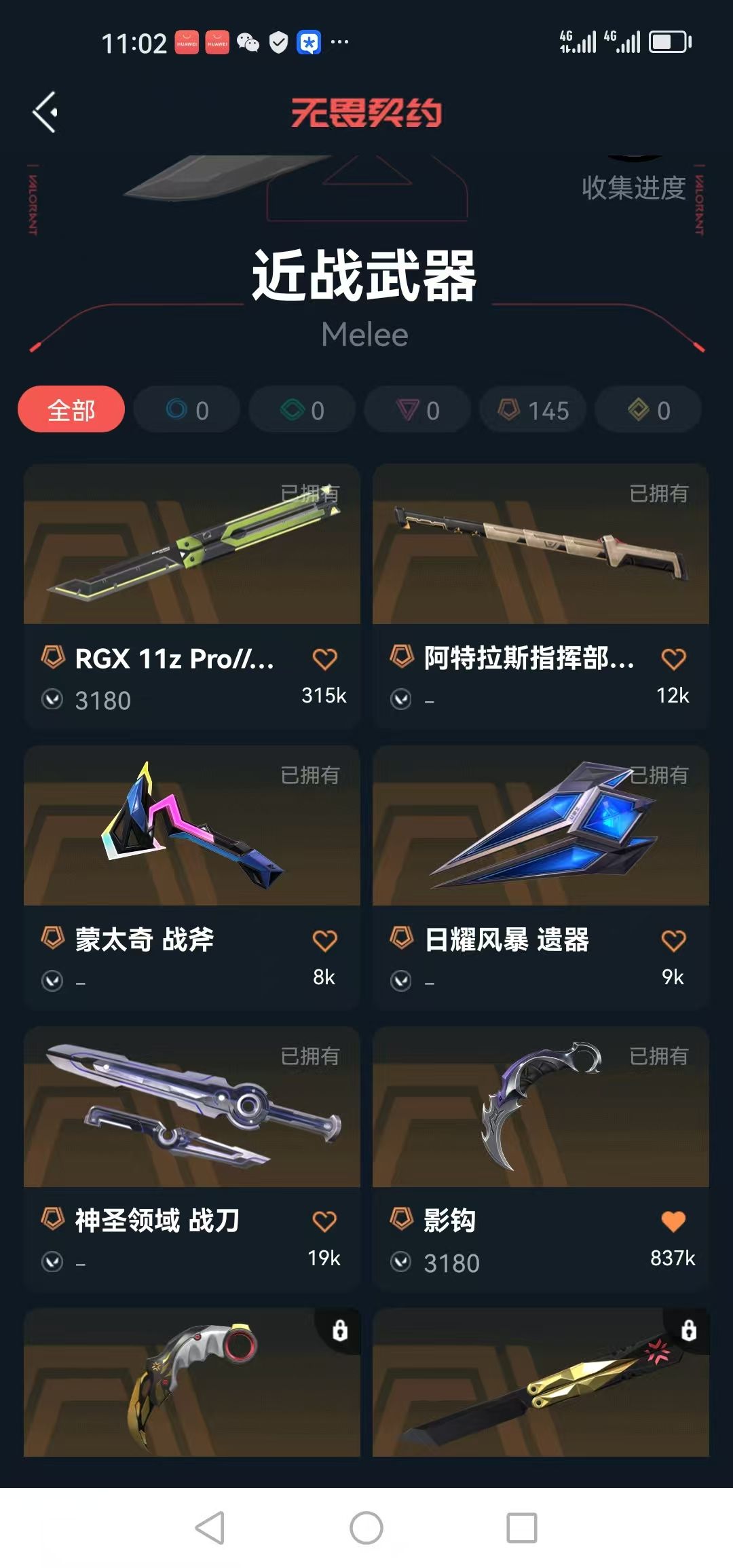Unlike the 影钩 skin
The height and width of the screenshot is (1568, 733).
(673, 1222)
